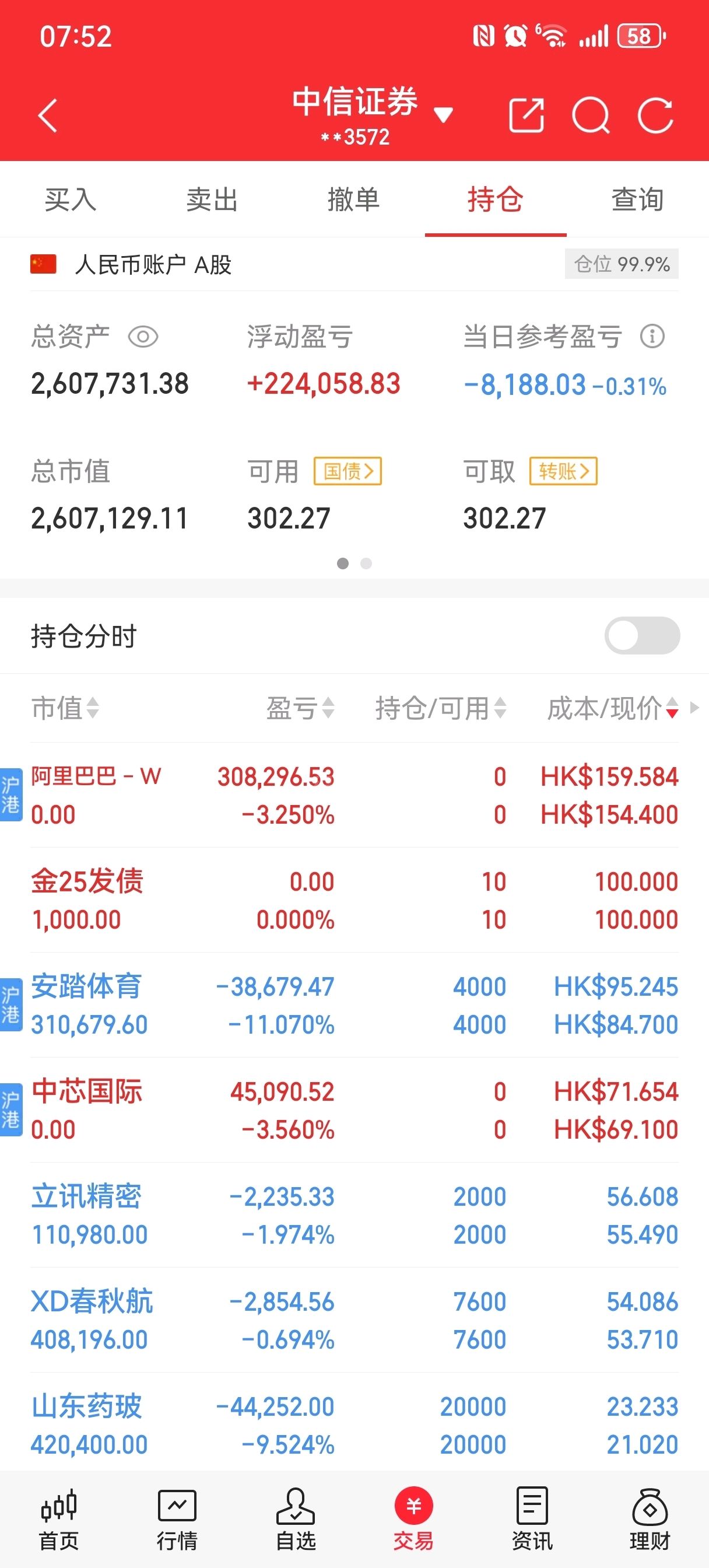Open the 查询 tab
The width and height of the screenshot is (709, 1568).
637,199
